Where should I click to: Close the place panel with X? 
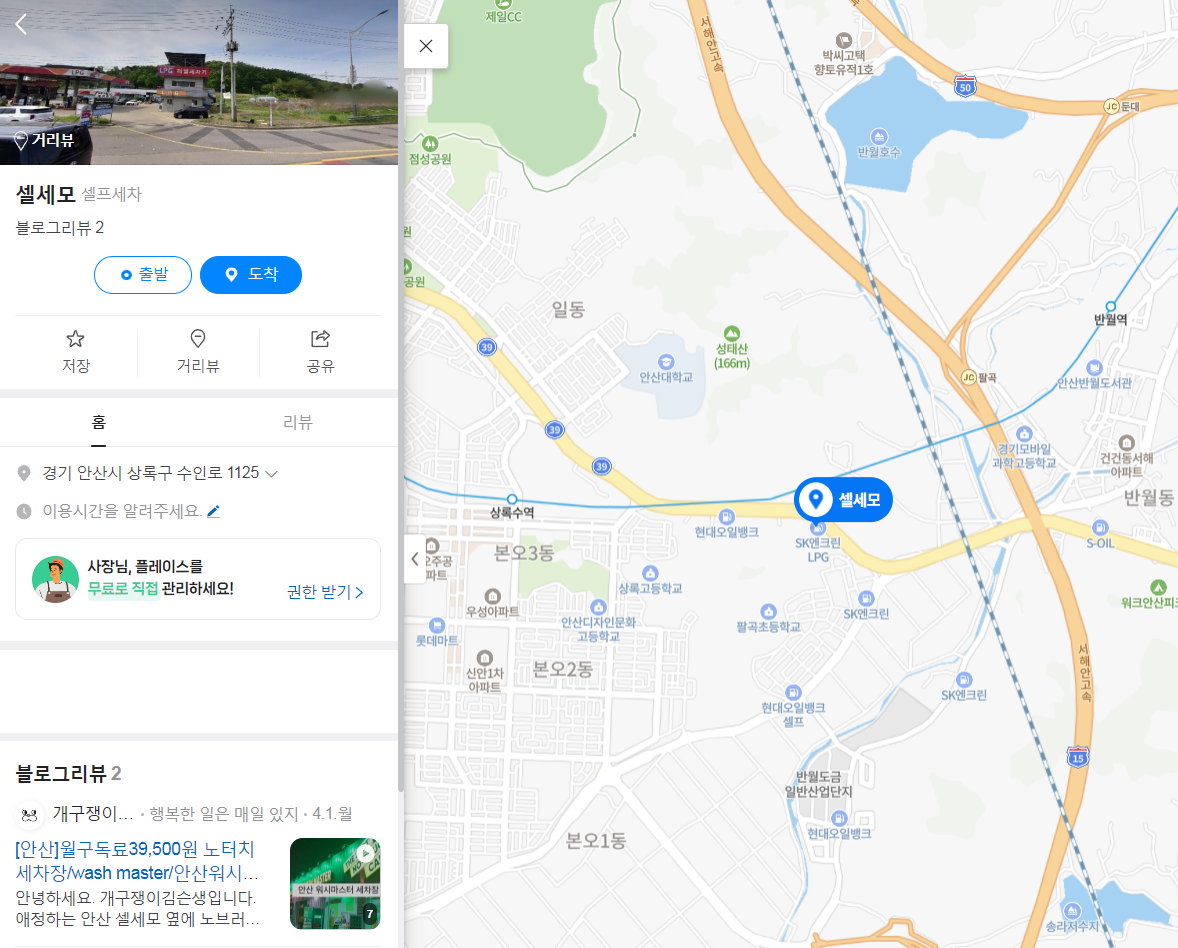(x=426, y=46)
